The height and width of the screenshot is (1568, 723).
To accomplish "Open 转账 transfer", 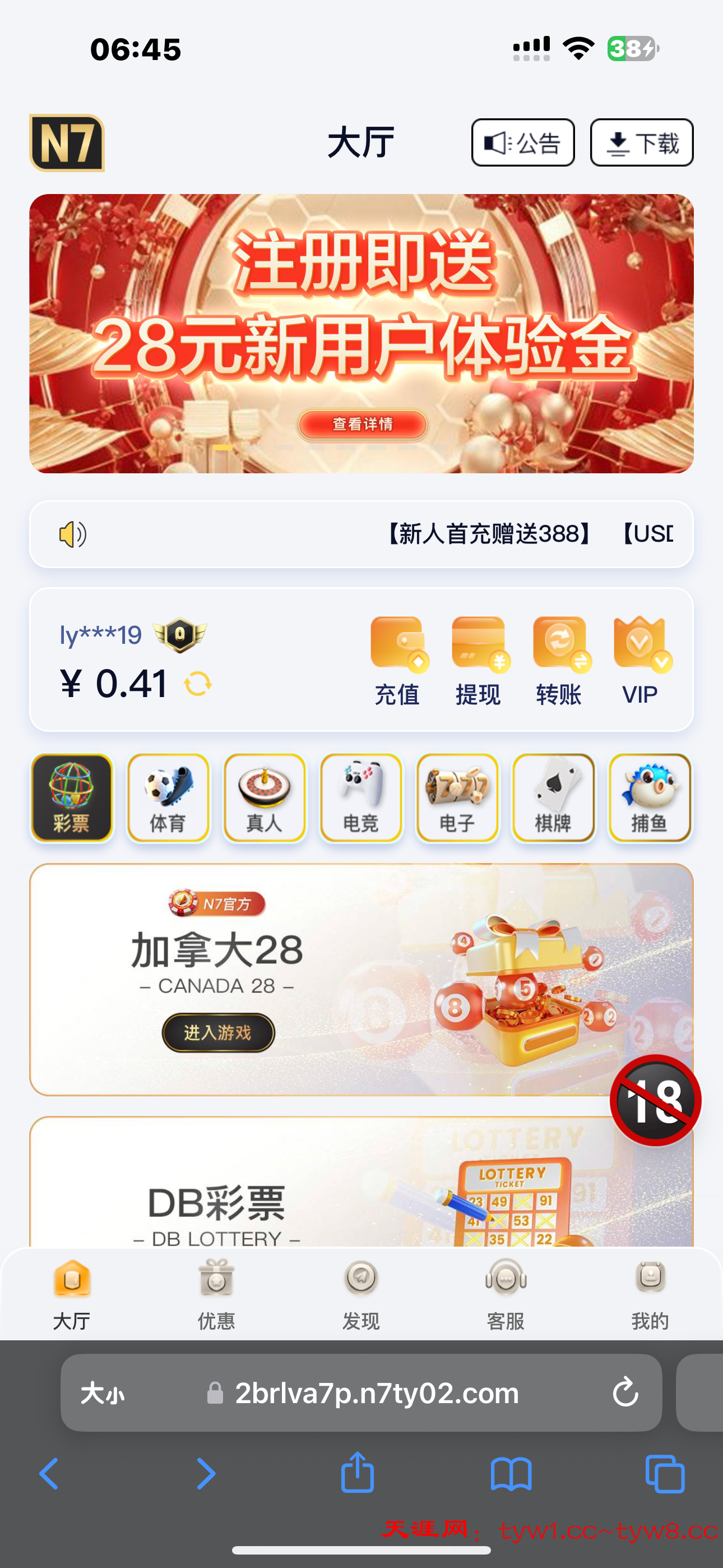I will click(559, 661).
